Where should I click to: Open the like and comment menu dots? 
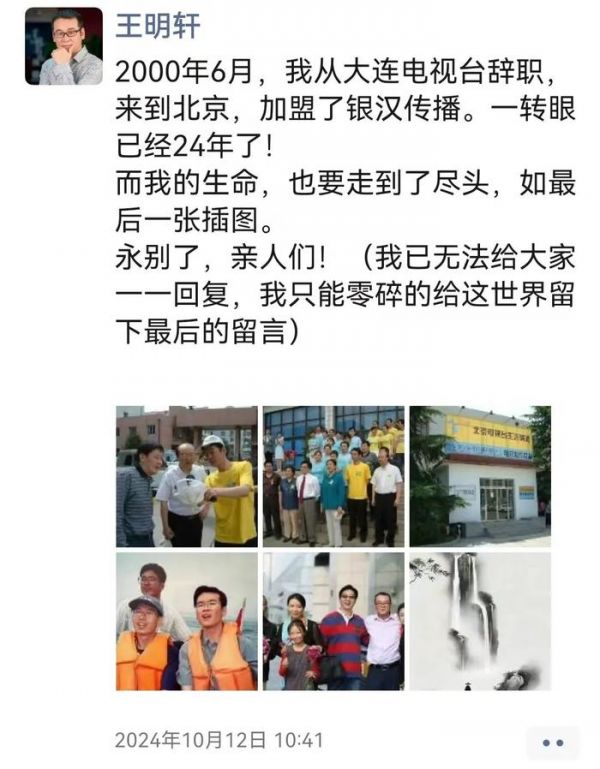pyautogui.click(x=552, y=742)
